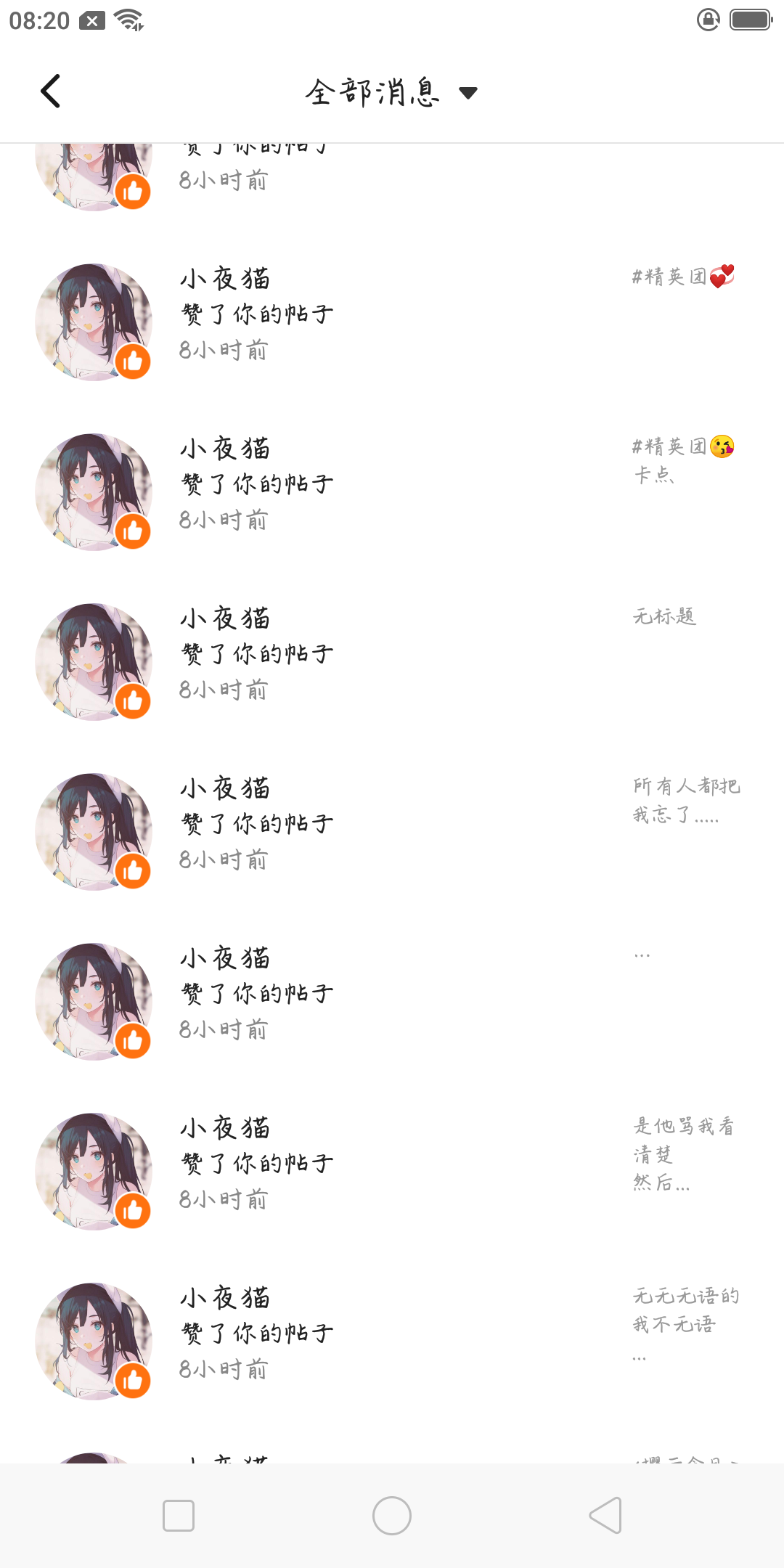Tap the system home button

392,1516
